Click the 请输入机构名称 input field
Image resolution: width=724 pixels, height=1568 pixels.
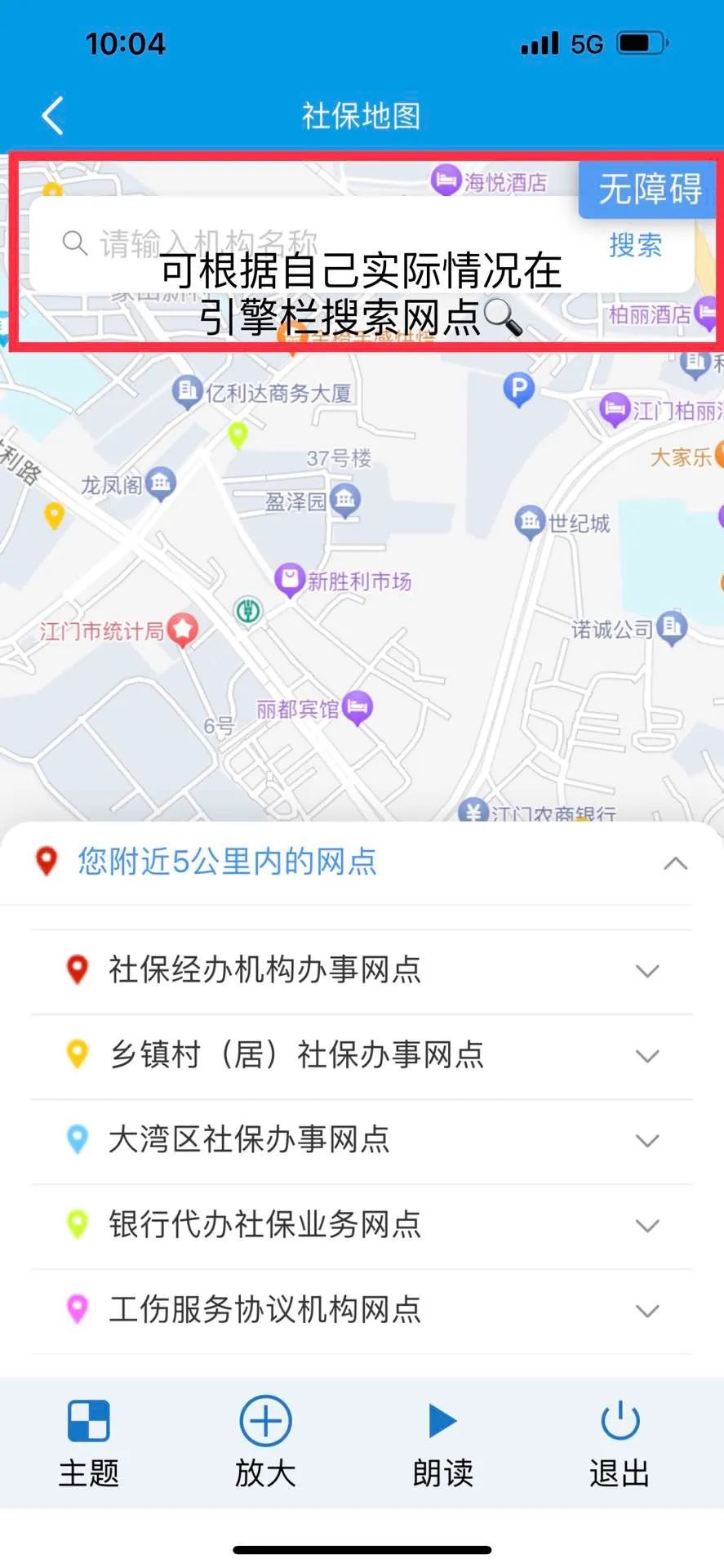(245, 243)
